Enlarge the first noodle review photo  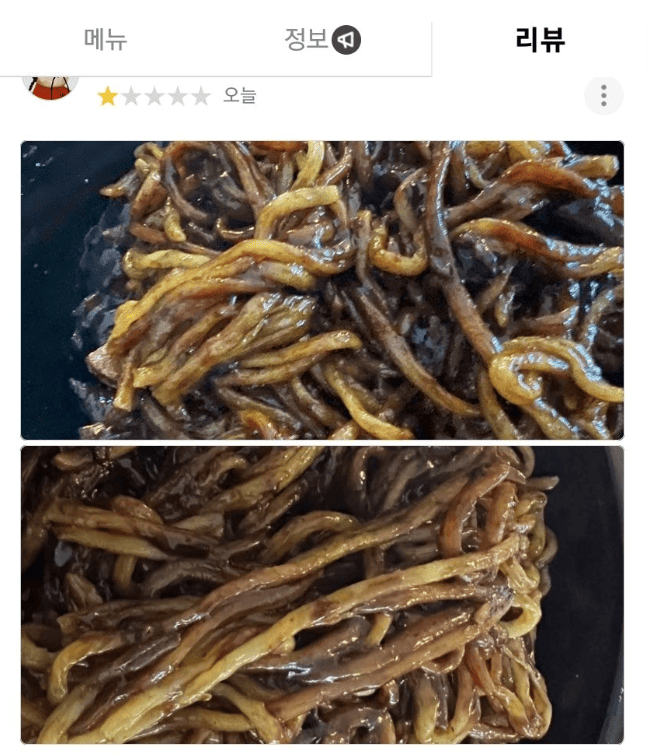tap(322, 290)
